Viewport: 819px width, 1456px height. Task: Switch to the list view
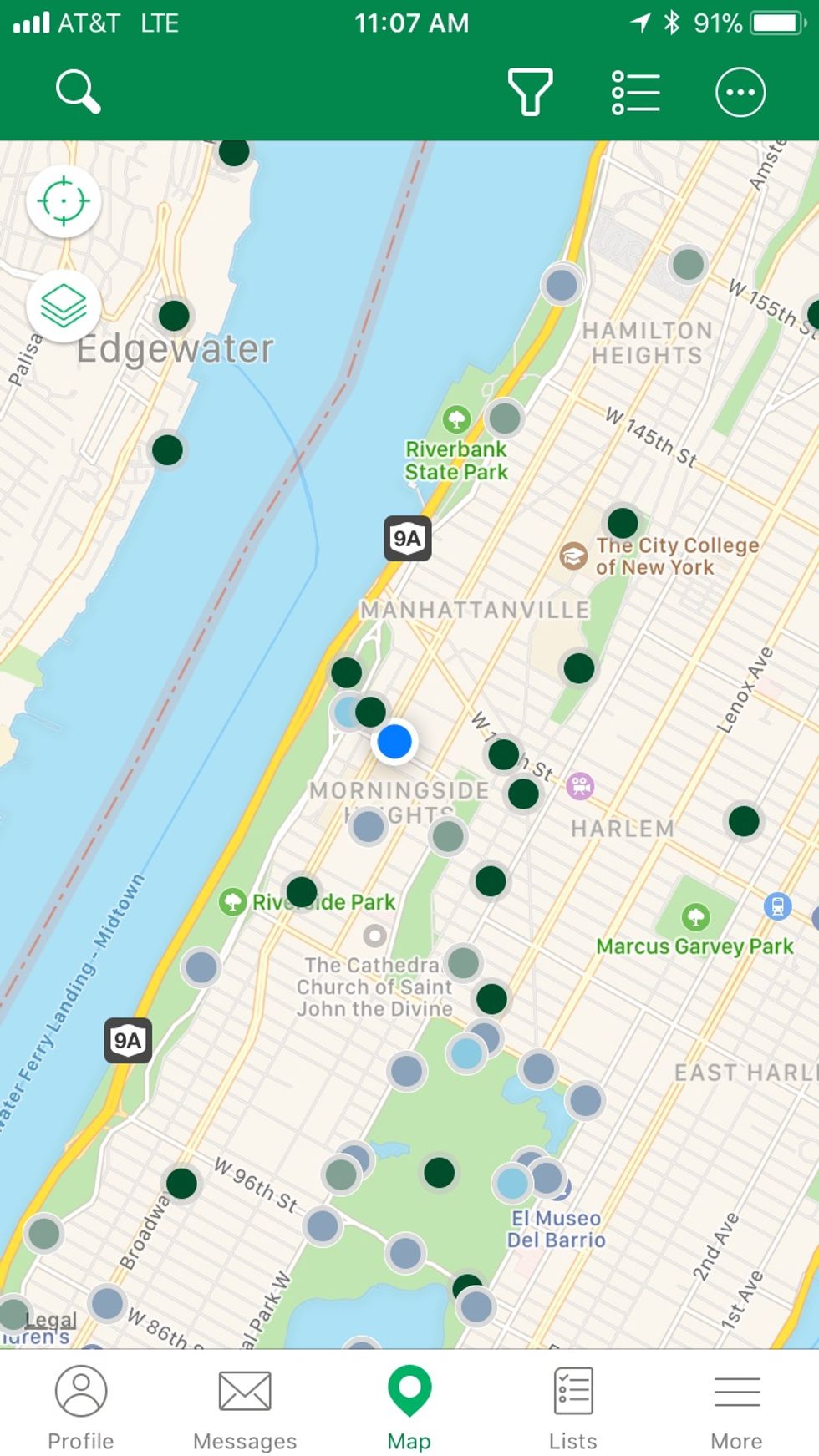click(x=636, y=91)
